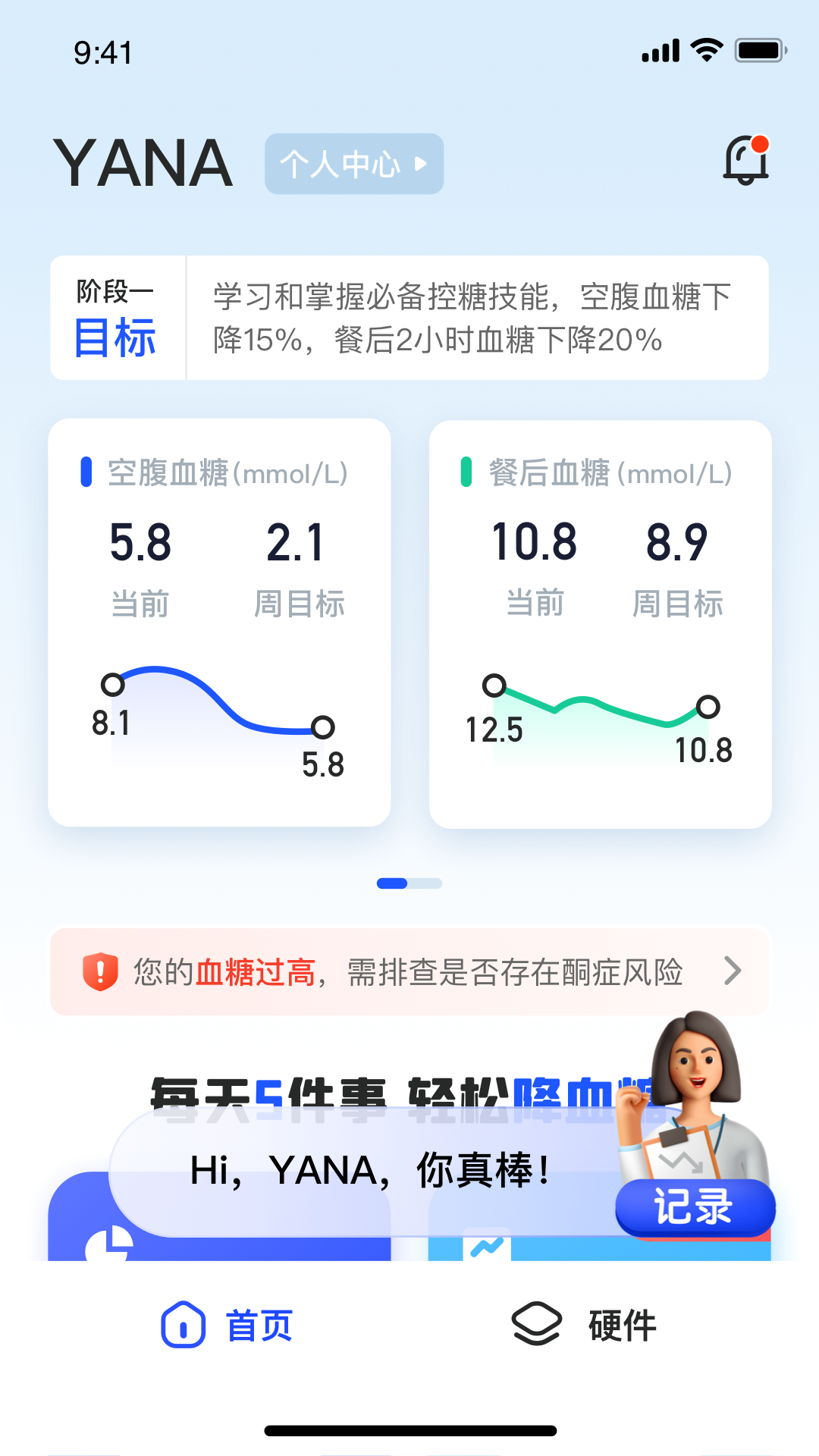Open the 空腹血糖 fasting glucose card
The image size is (819, 1456).
click(219, 622)
